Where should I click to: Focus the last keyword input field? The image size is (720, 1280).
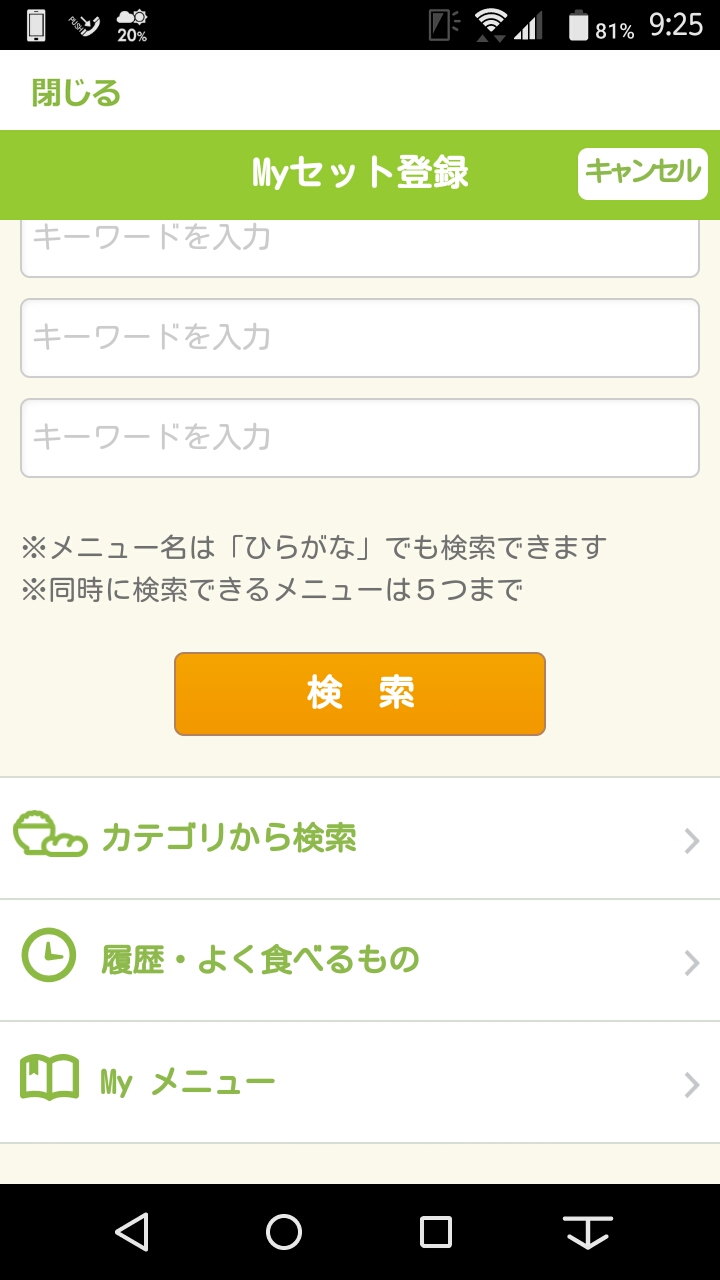[x=360, y=438]
